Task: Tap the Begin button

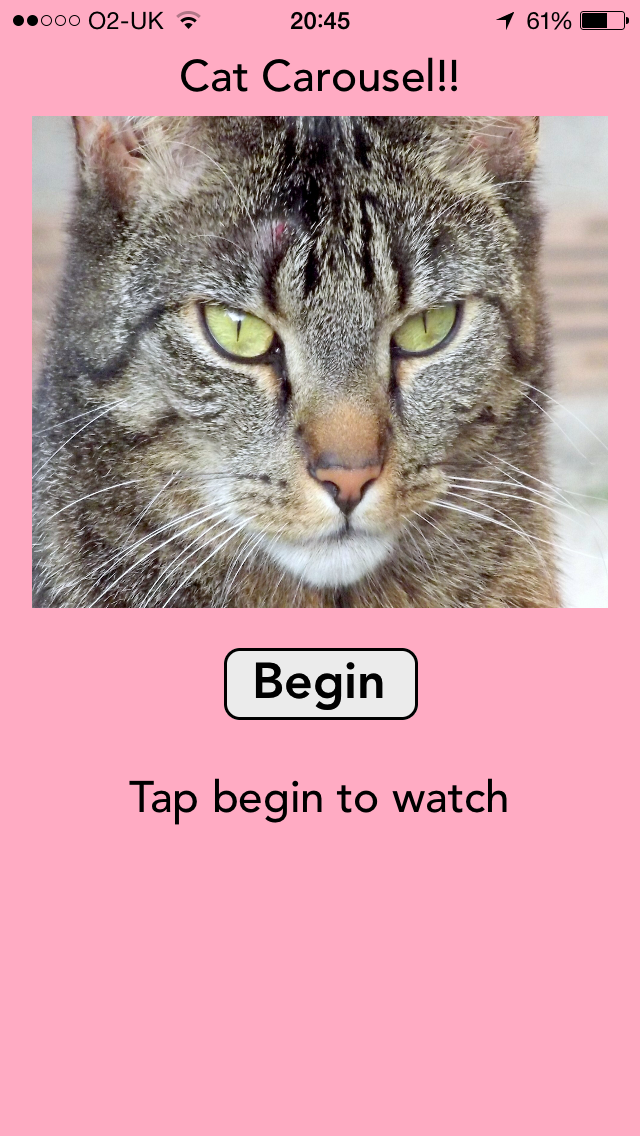Action: [320, 683]
